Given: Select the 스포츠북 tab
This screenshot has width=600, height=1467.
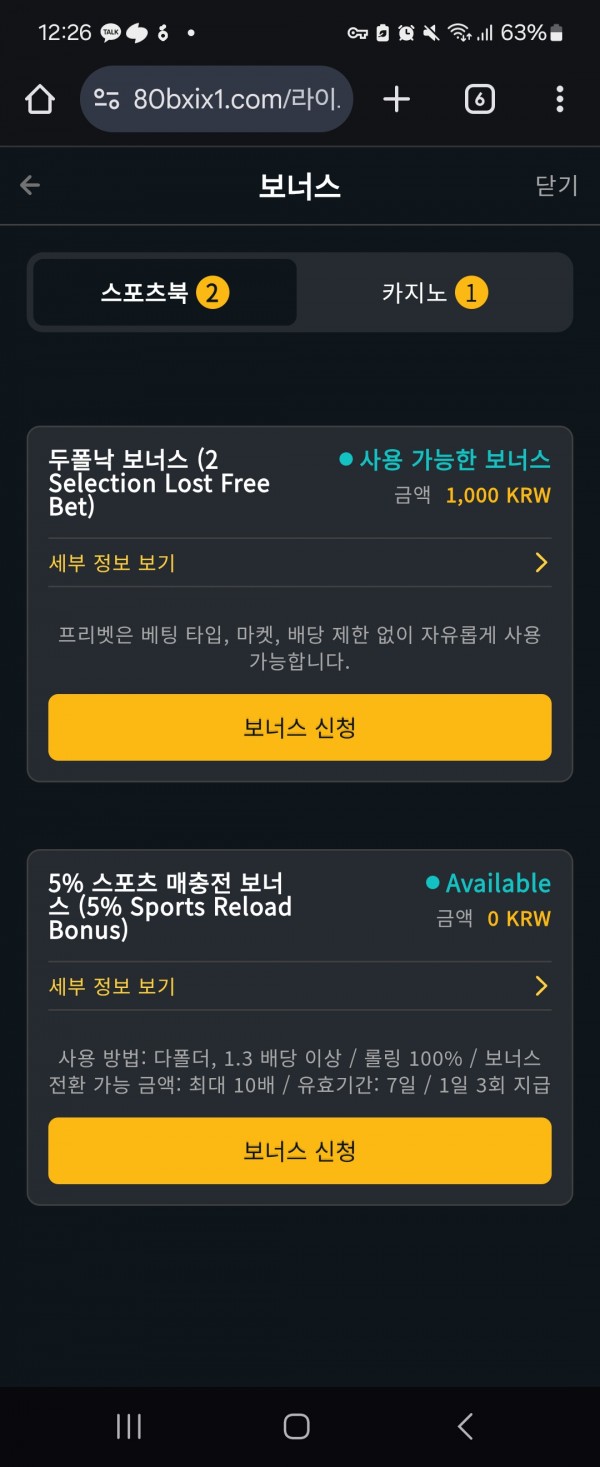Looking at the screenshot, I should tap(165, 293).
